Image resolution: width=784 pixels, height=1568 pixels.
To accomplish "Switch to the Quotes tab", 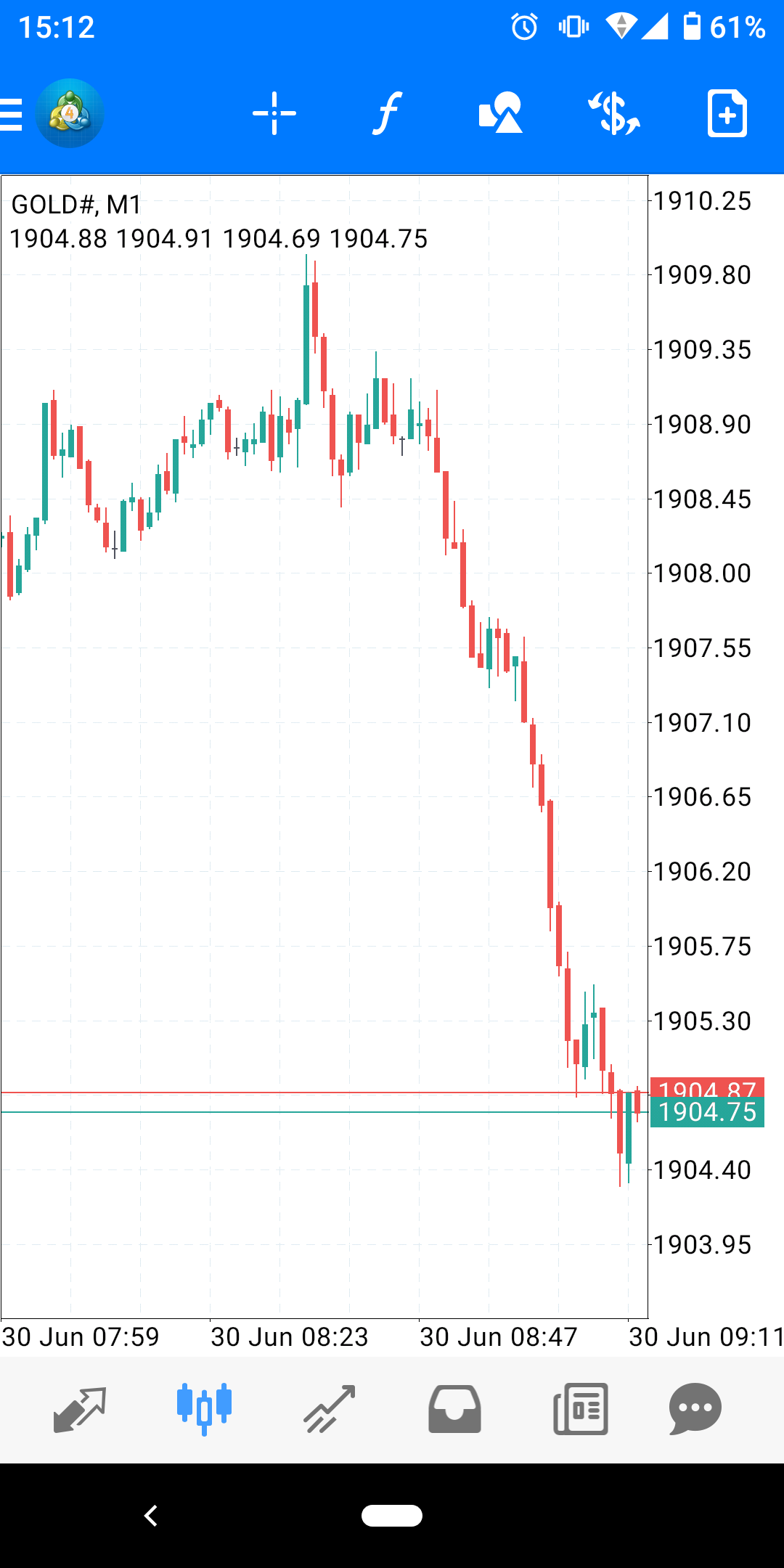I will (80, 1410).
